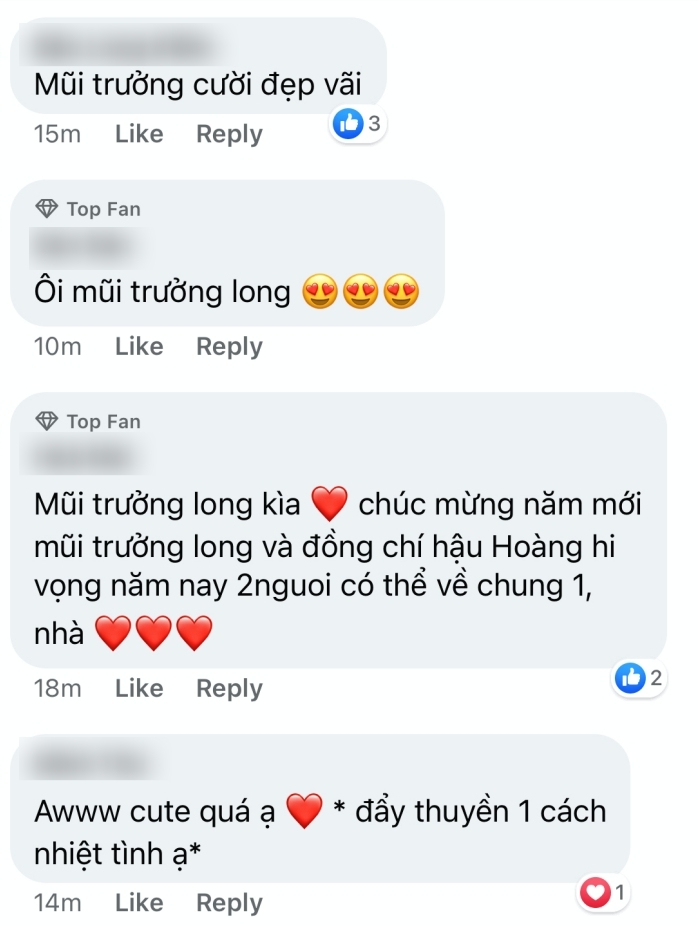698x926 pixels.
Task: Reply to the comment posted 18m ago
Action: point(229,689)
